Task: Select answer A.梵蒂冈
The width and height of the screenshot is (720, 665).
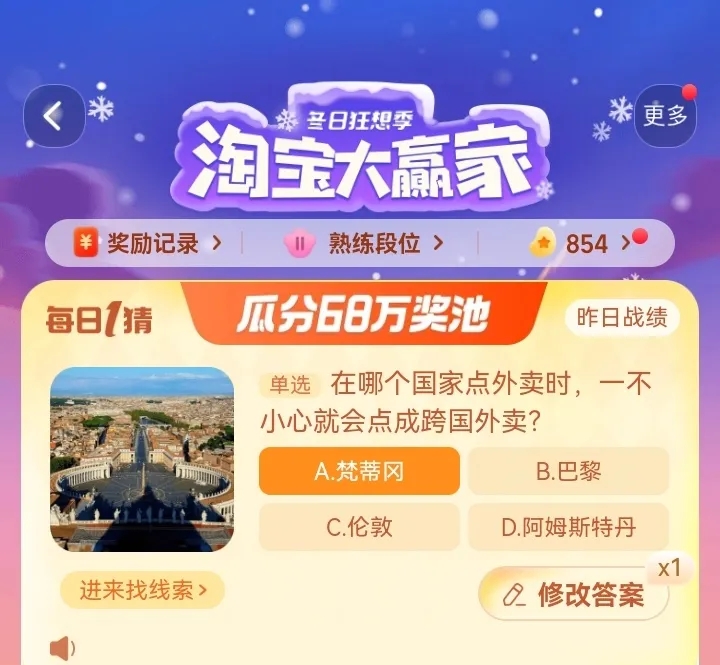Action: [359, 471]
